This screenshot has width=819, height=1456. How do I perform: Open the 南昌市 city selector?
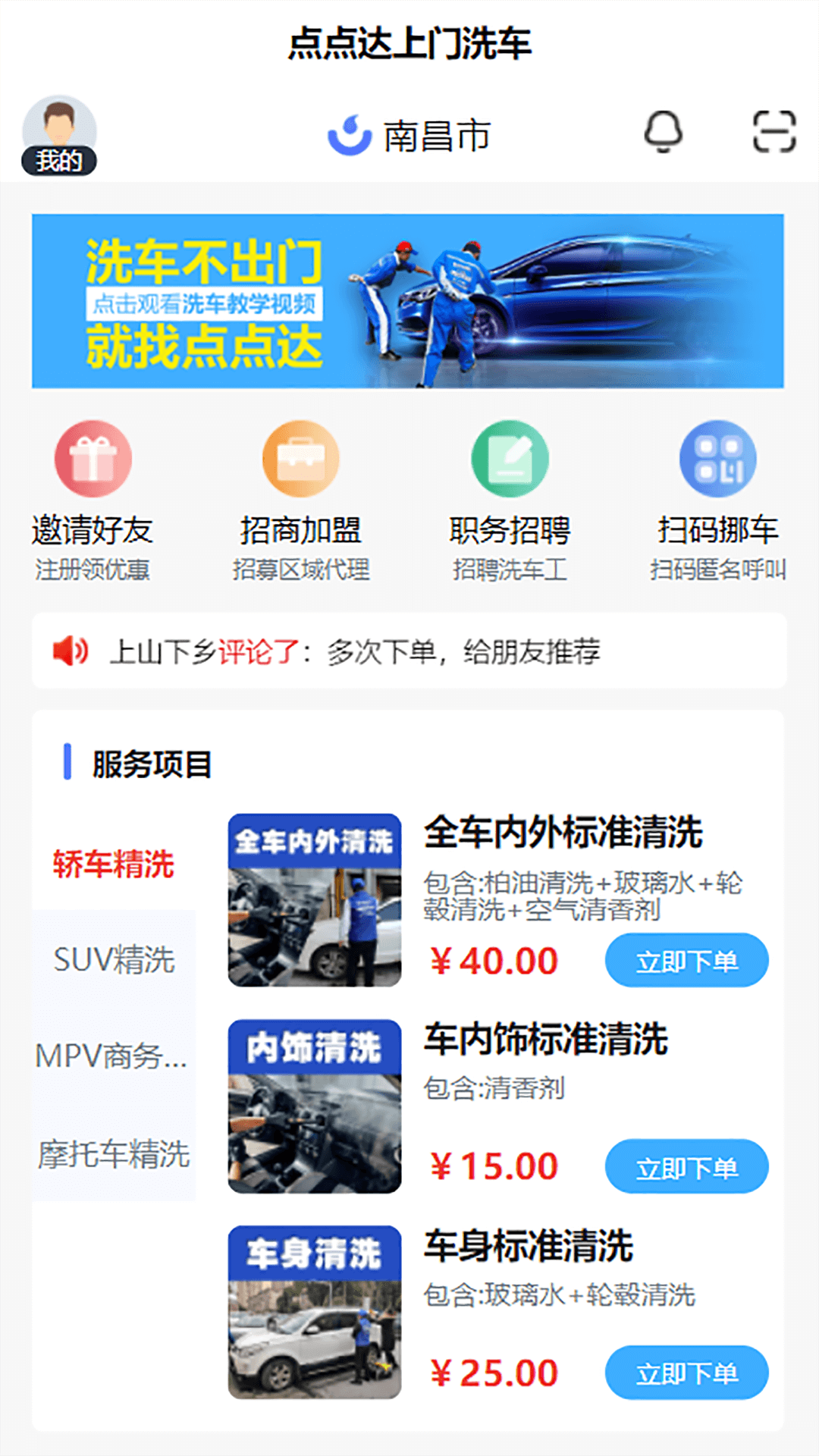438,135
